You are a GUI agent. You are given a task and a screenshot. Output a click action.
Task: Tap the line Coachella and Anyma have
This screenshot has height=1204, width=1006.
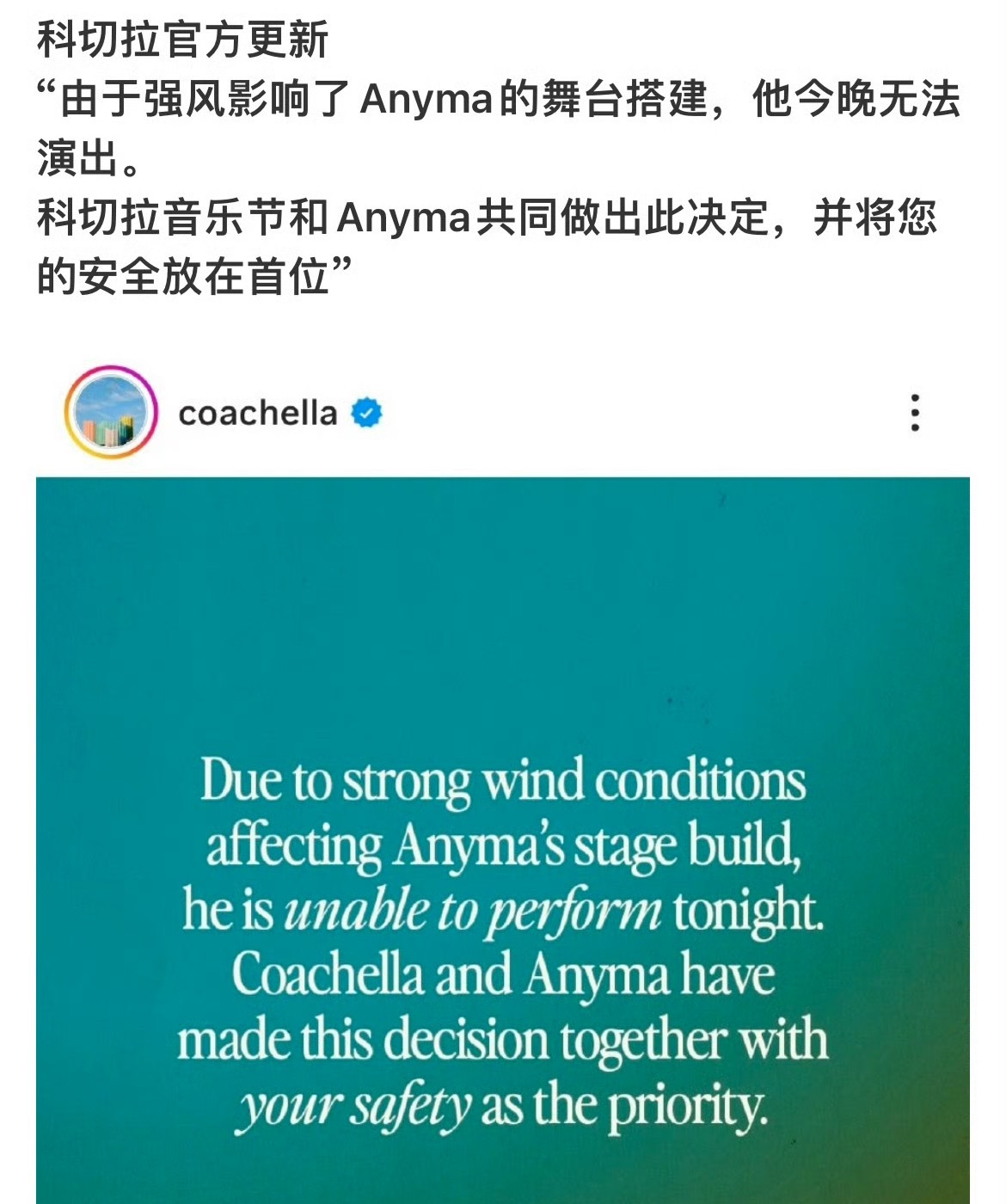click(503, 976)
